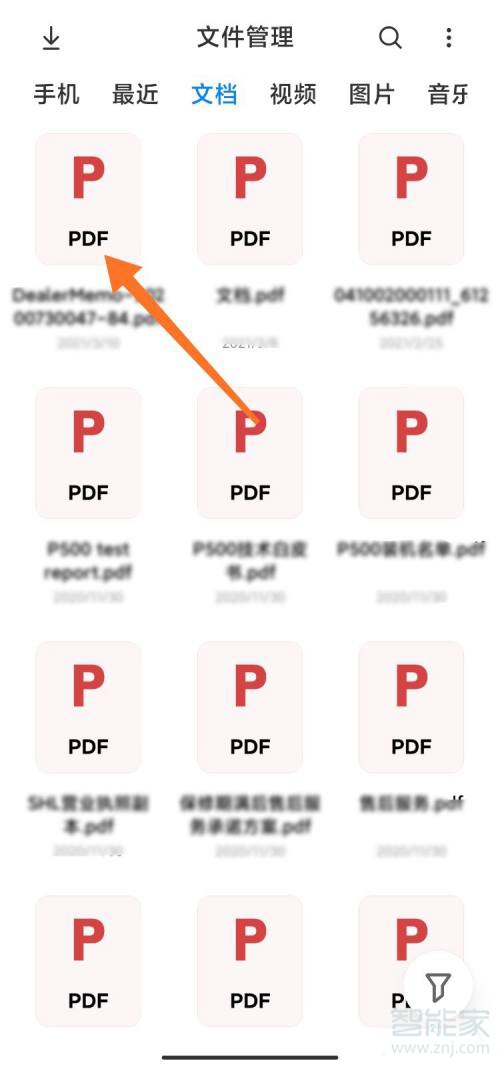Switch to the 视频 tab
Viewport: 500px width, 1067px height.
pyautogui.click(x=293, y=94)
